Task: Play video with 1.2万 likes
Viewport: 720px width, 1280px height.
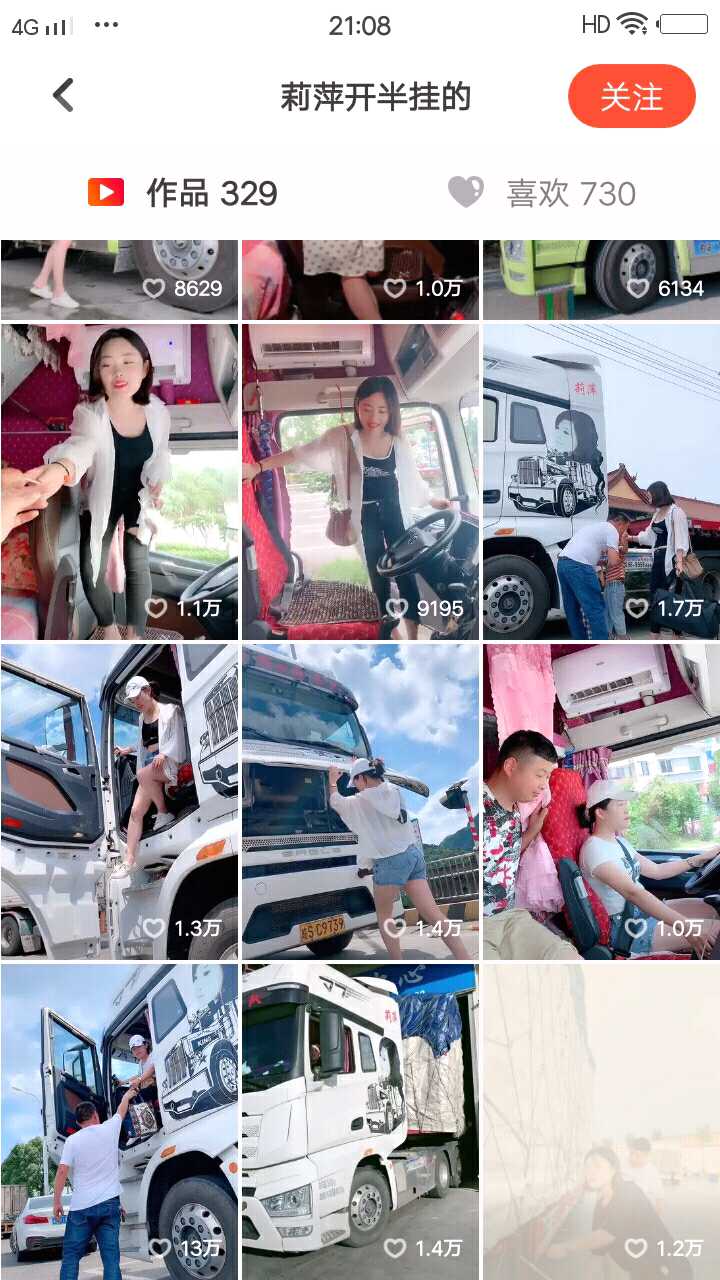Action: pyautogui.click(x=601, y=1121)
